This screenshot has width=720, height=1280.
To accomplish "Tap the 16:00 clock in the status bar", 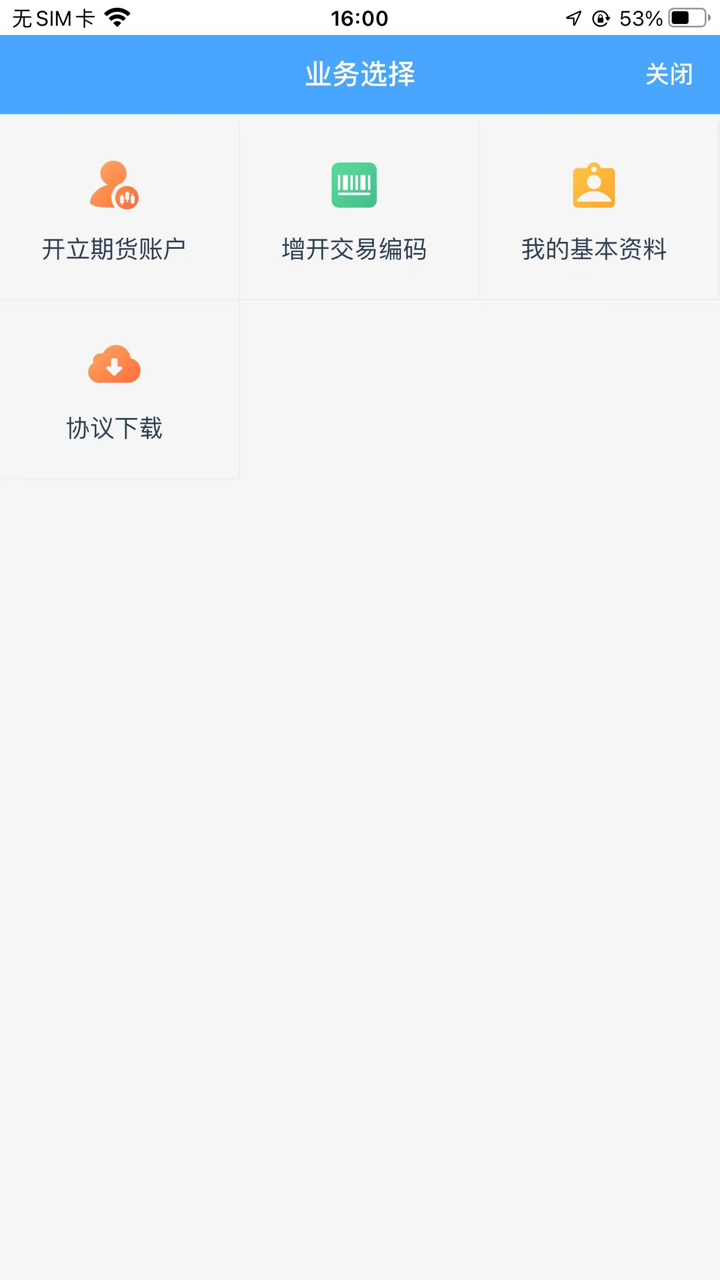I will [360, 17].
